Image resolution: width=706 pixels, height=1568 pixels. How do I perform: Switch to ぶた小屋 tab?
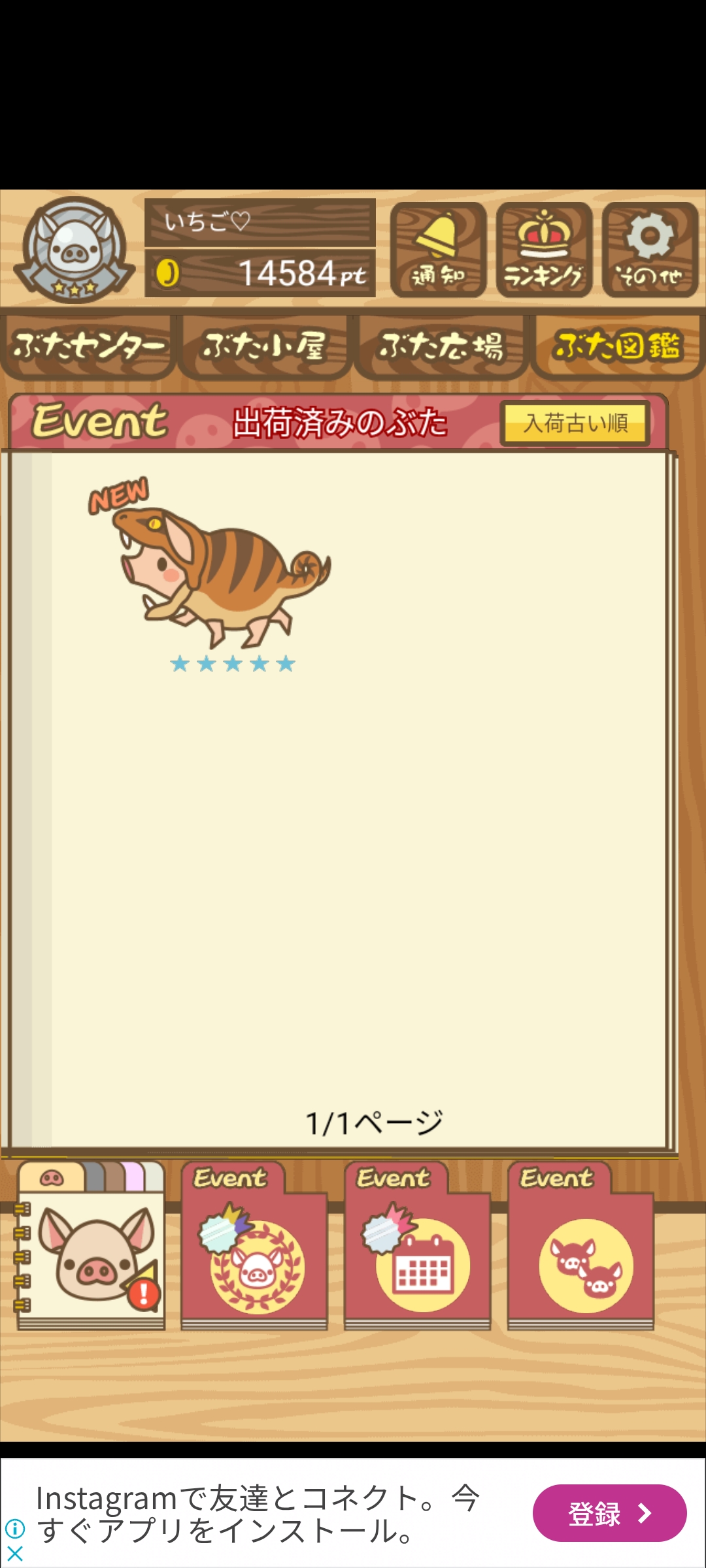click(x=265, y=346)
